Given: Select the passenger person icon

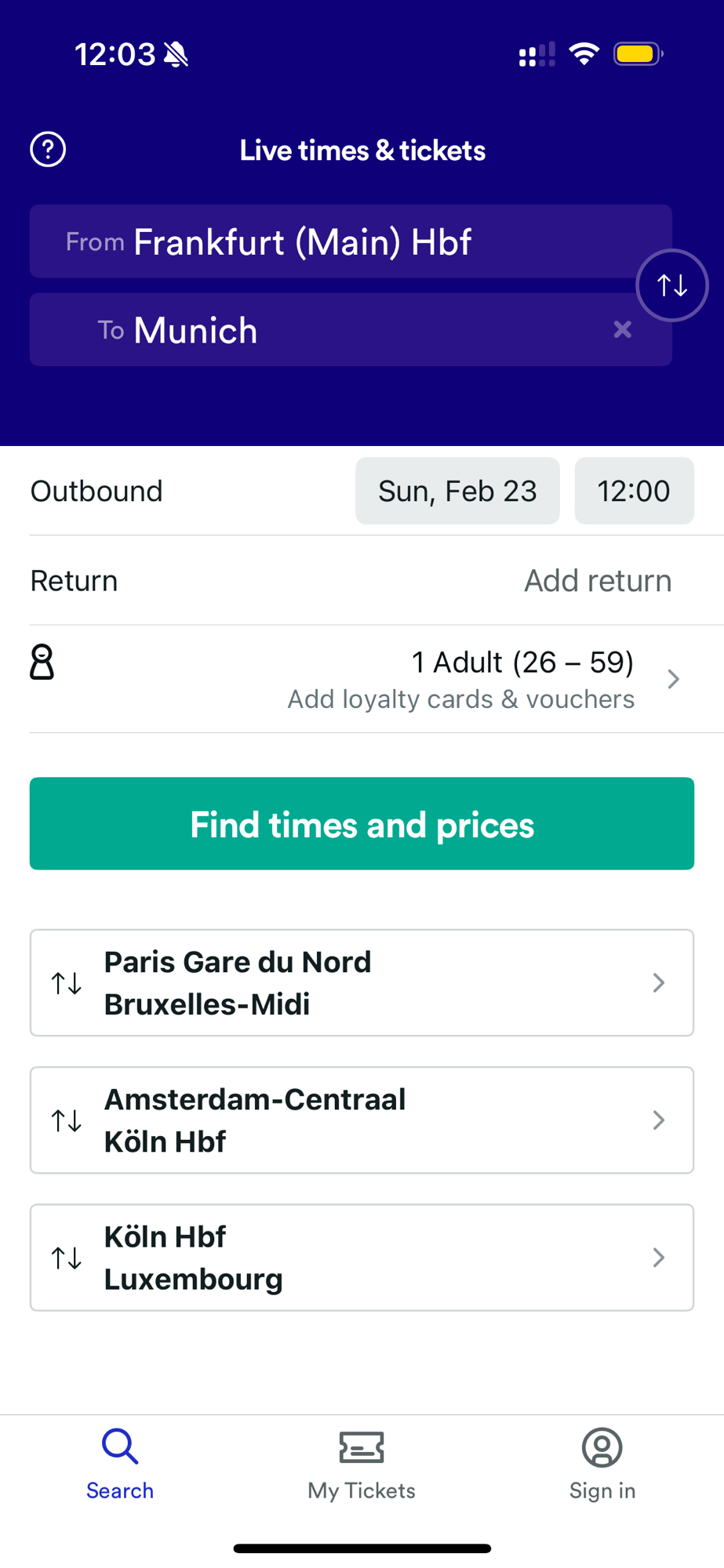Looking at the screenshot, I should coord(42,662).
